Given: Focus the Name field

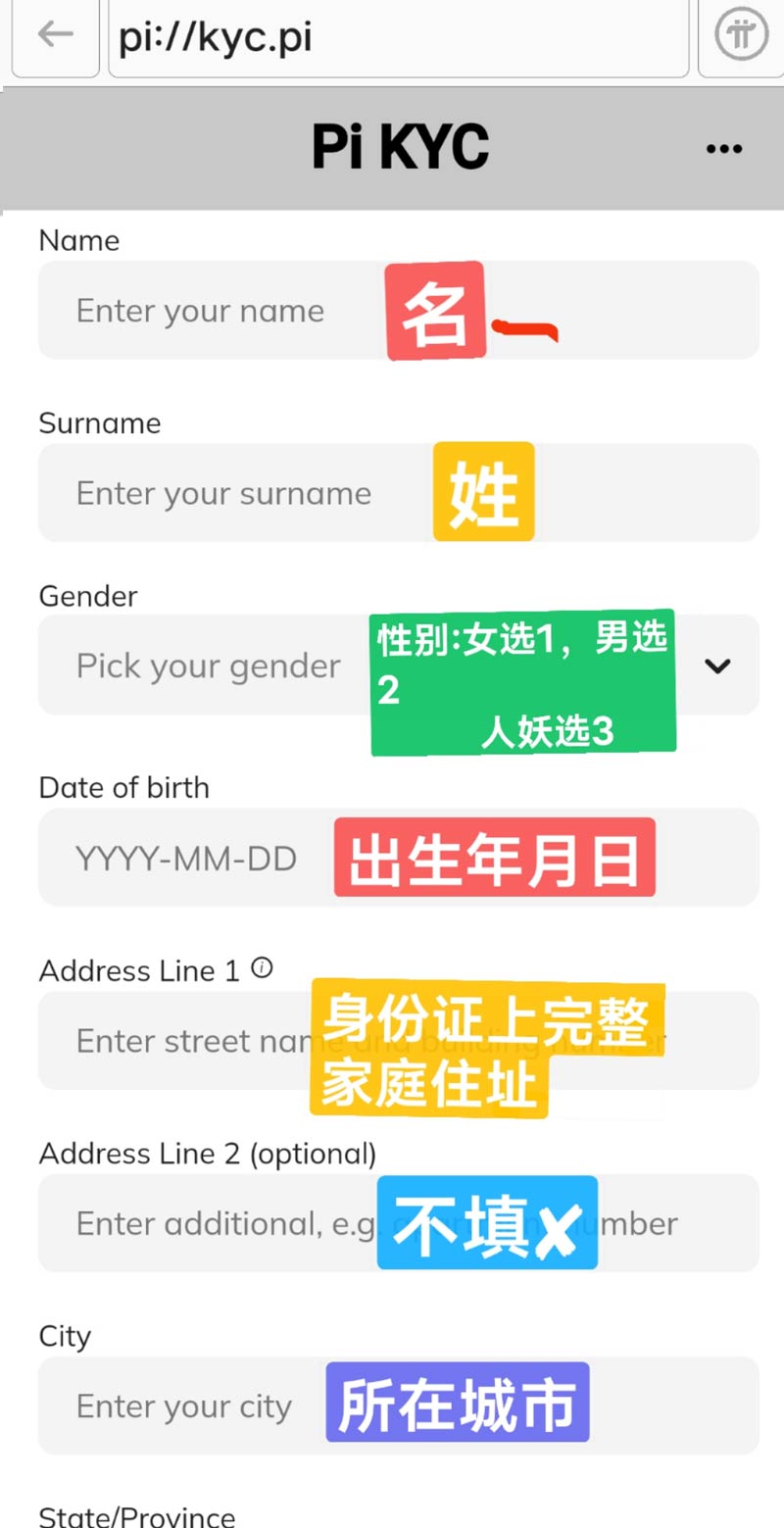Looking at the screenshot, I should [399, 310].
